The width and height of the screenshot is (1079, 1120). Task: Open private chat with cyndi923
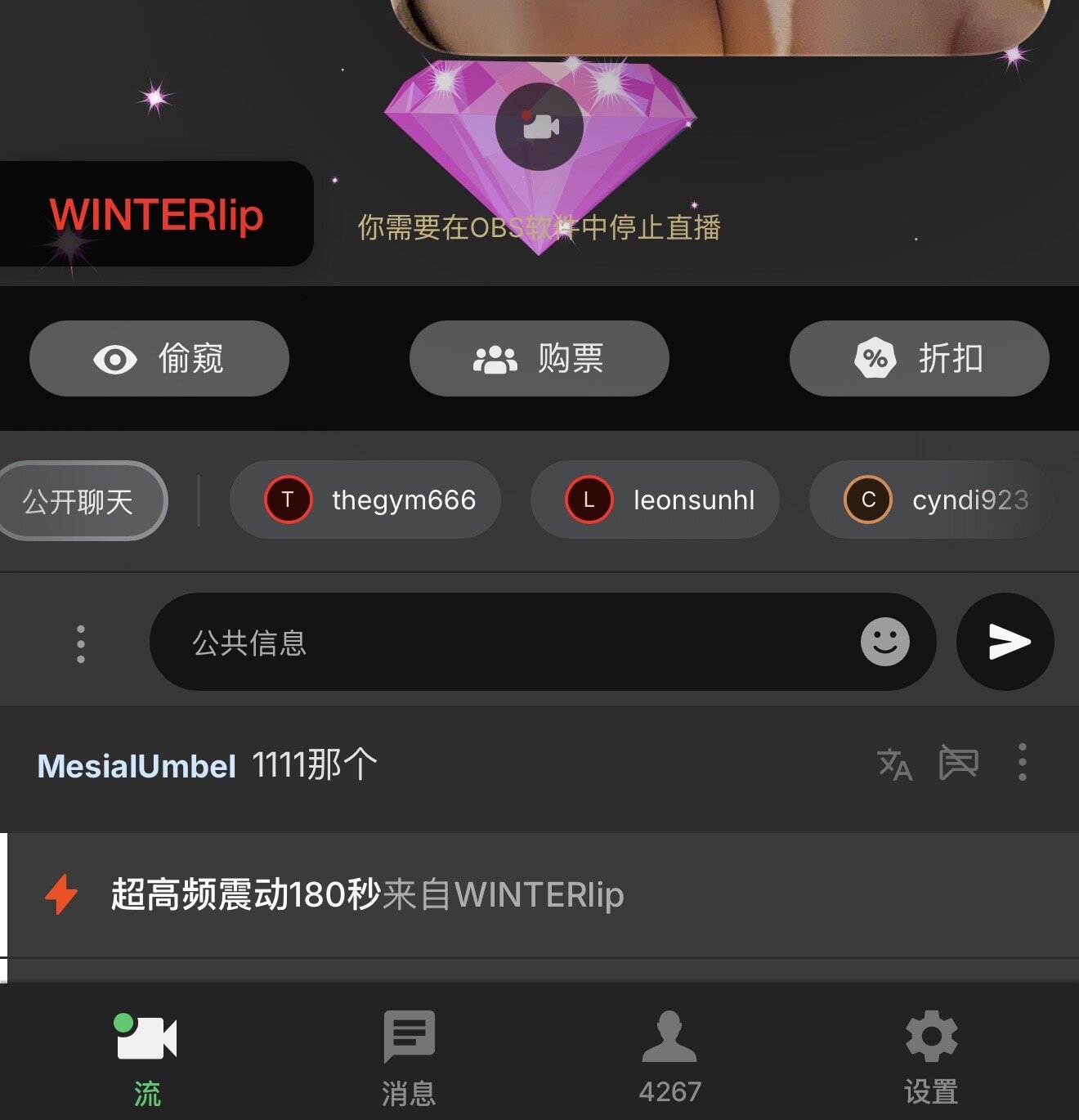[932, 500]
